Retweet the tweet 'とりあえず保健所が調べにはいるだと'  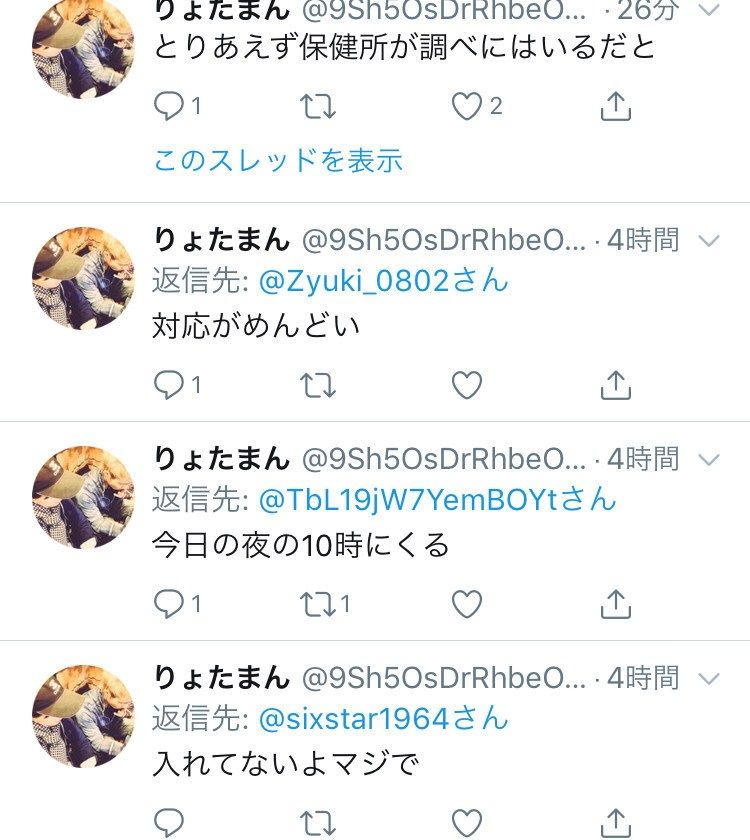point(318,106)
